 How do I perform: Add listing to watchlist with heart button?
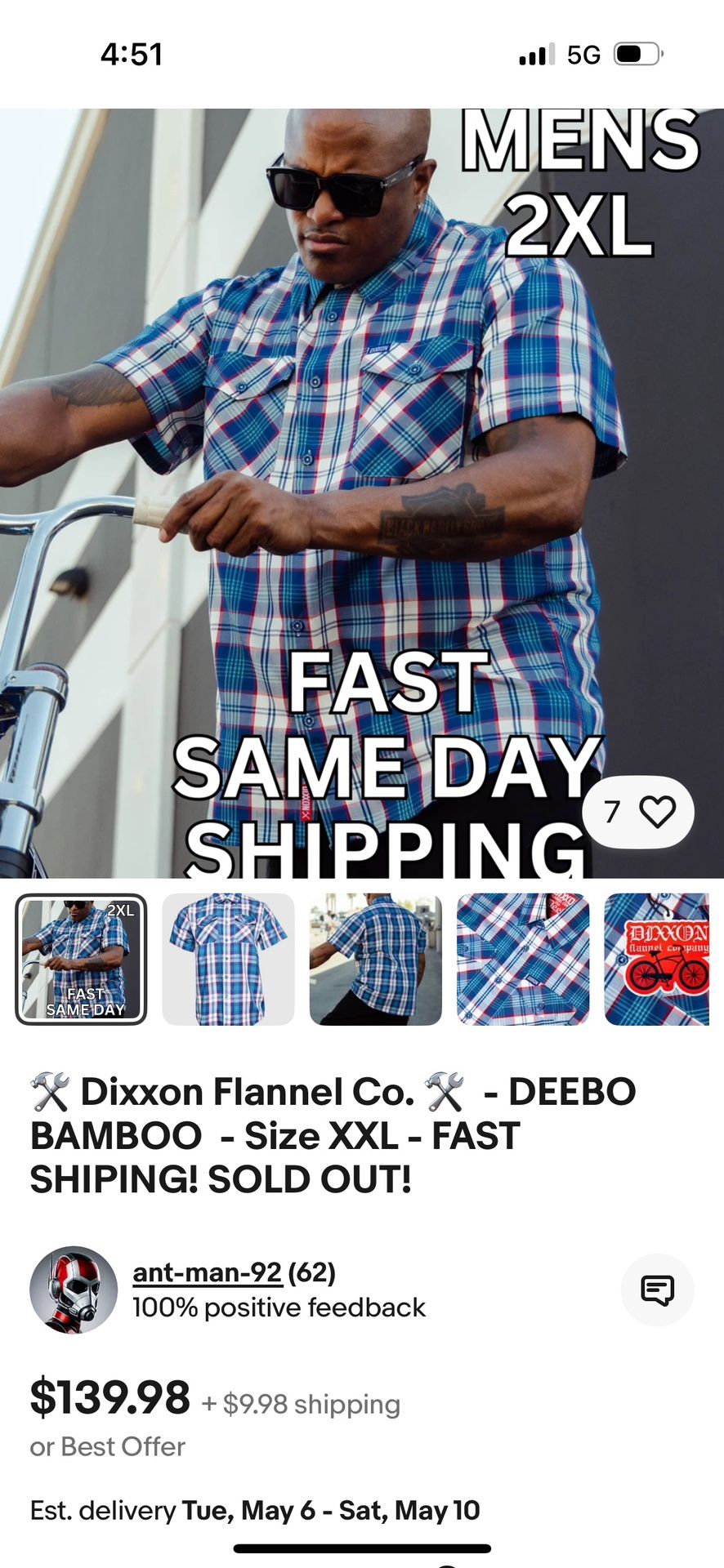pyautogui.click(x=656, y=812)
